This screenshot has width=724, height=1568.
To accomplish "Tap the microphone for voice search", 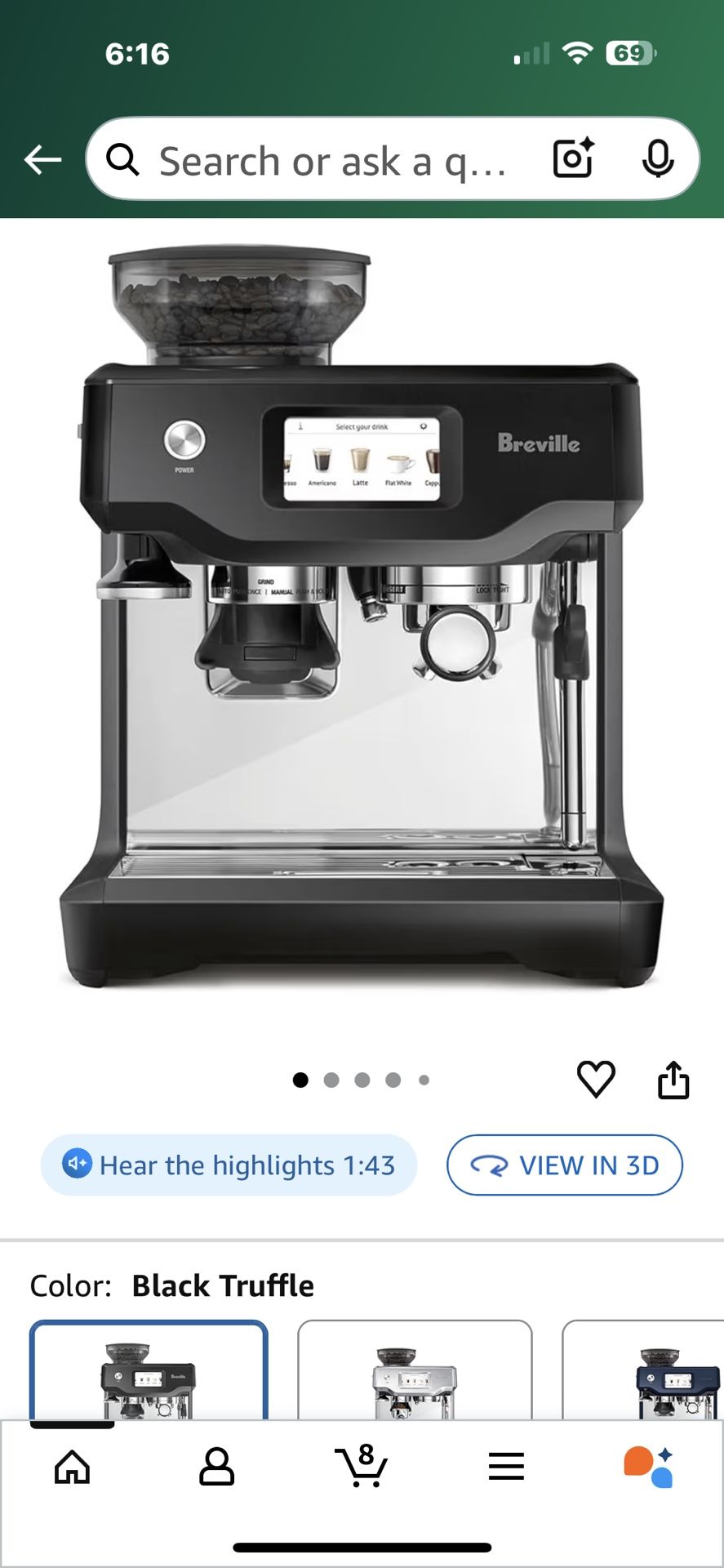I will point(658,160).
